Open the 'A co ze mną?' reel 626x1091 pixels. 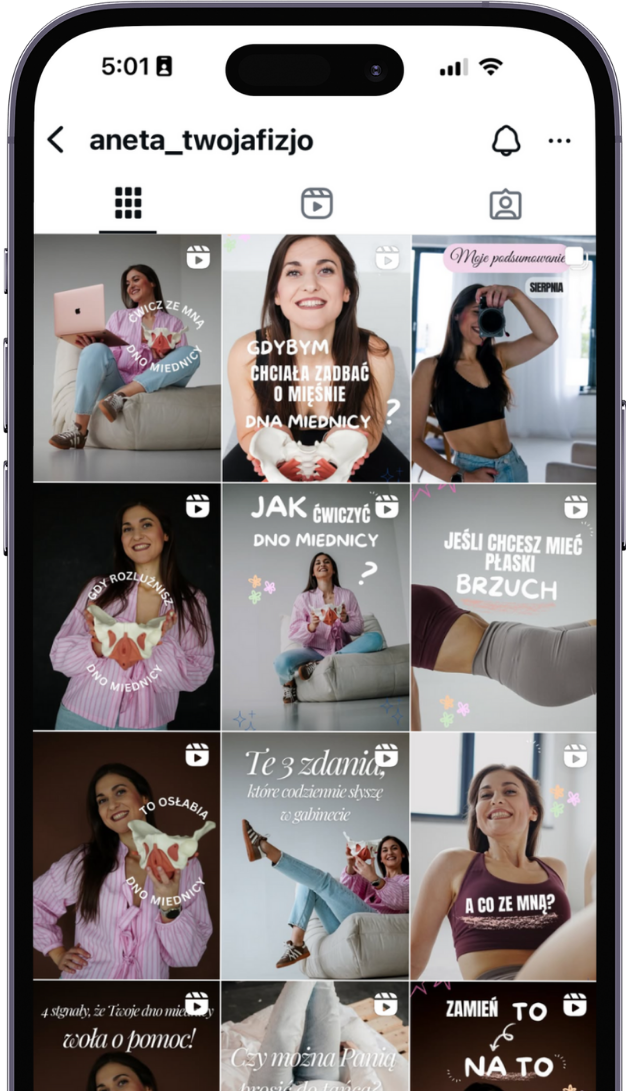point(503,856)
